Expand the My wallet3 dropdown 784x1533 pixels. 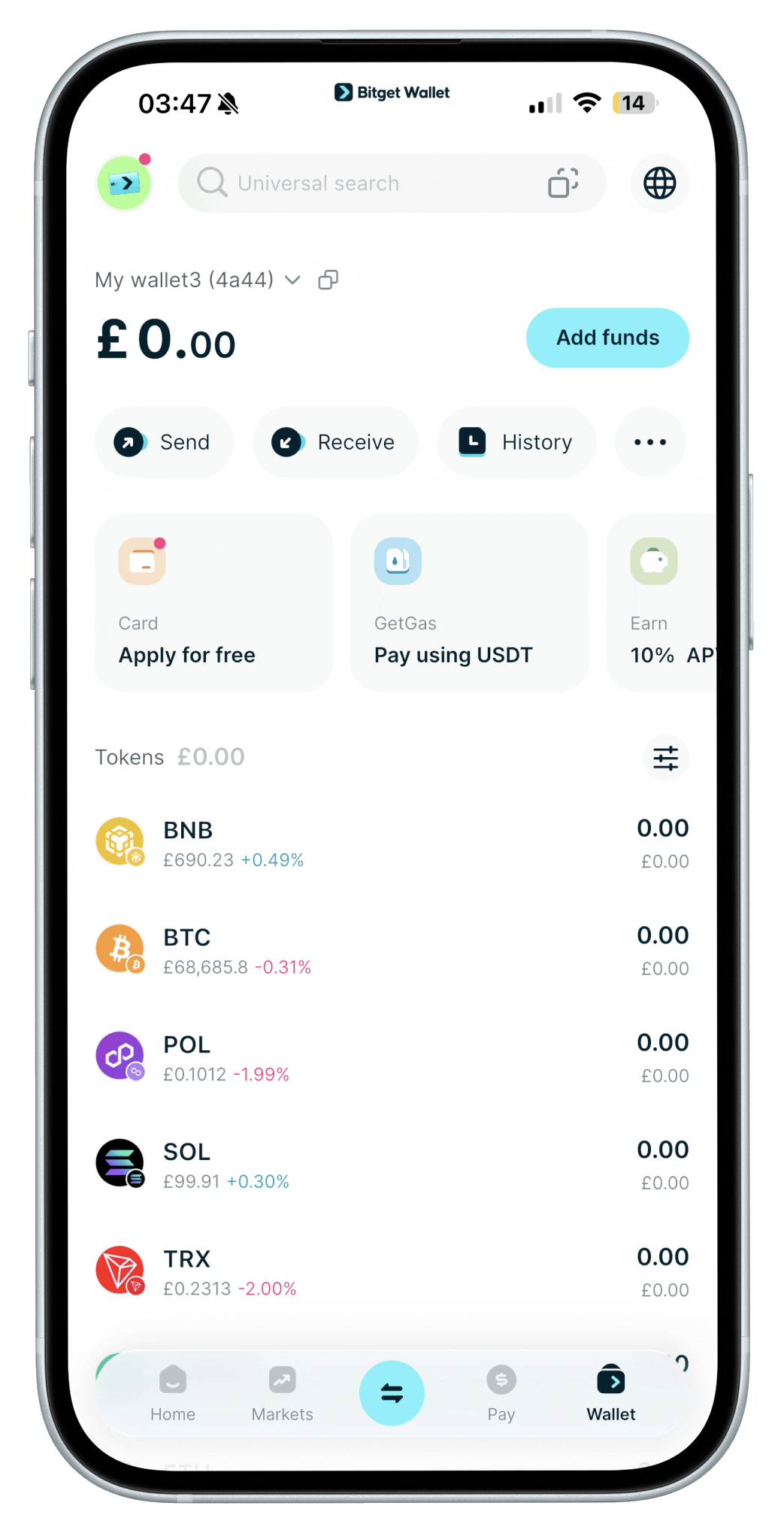(x=293, y=280)
